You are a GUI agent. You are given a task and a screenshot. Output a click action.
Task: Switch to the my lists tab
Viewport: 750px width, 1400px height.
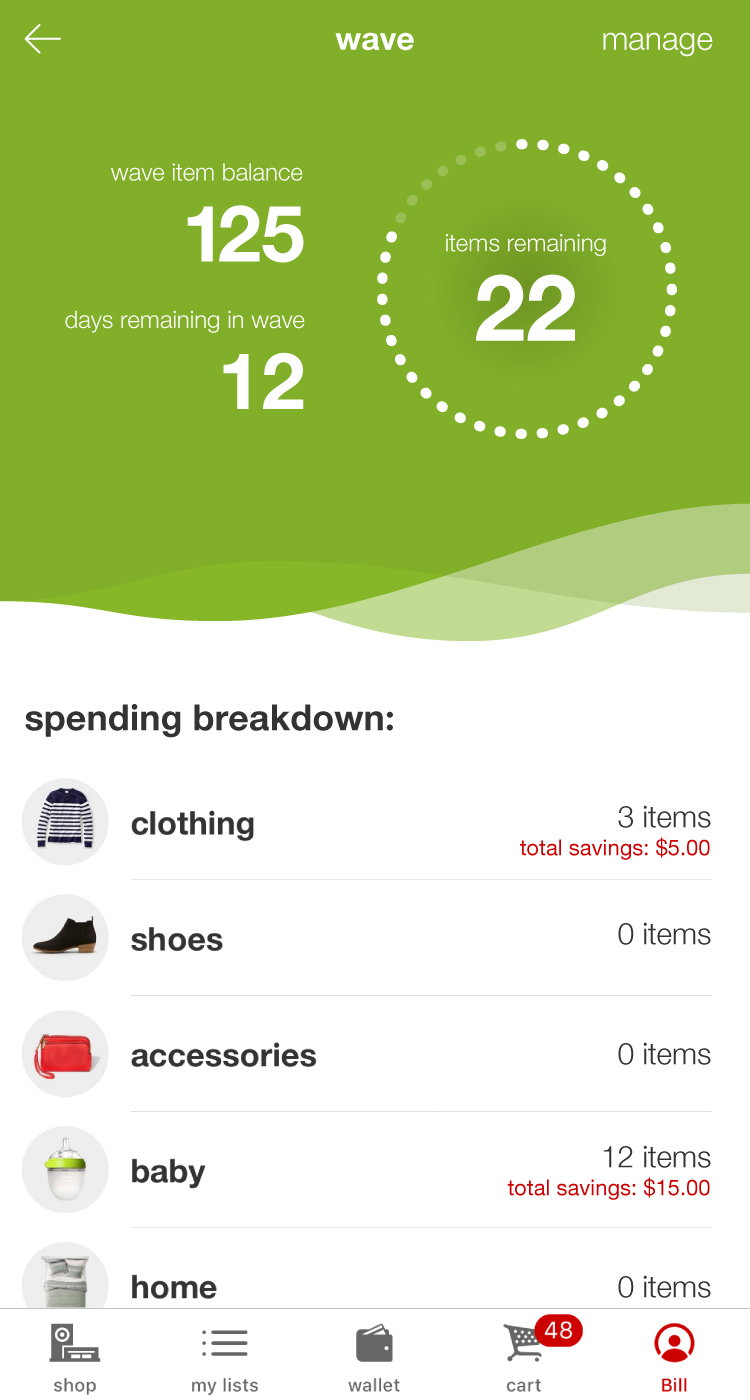point(225,1356)
